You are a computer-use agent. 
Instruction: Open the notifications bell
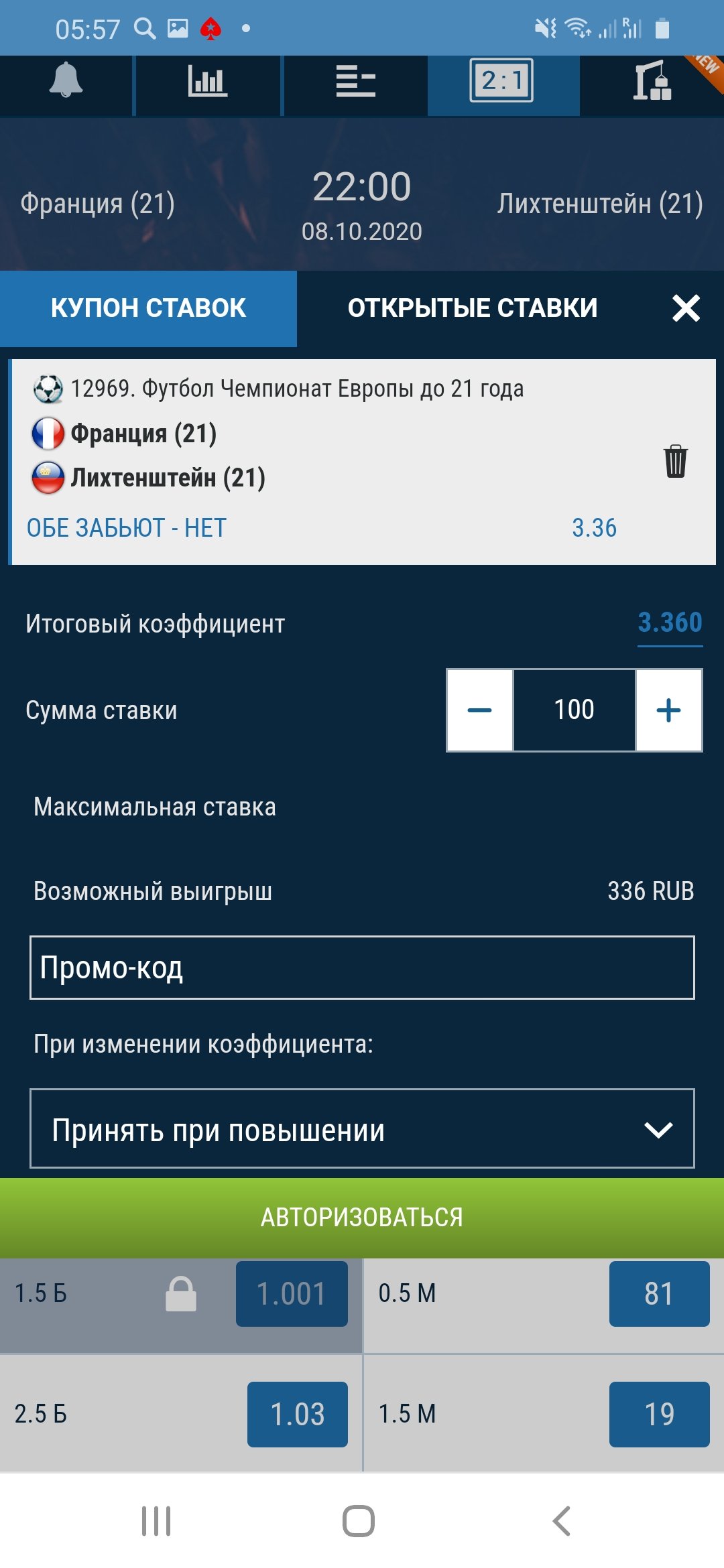click(66, 80)
